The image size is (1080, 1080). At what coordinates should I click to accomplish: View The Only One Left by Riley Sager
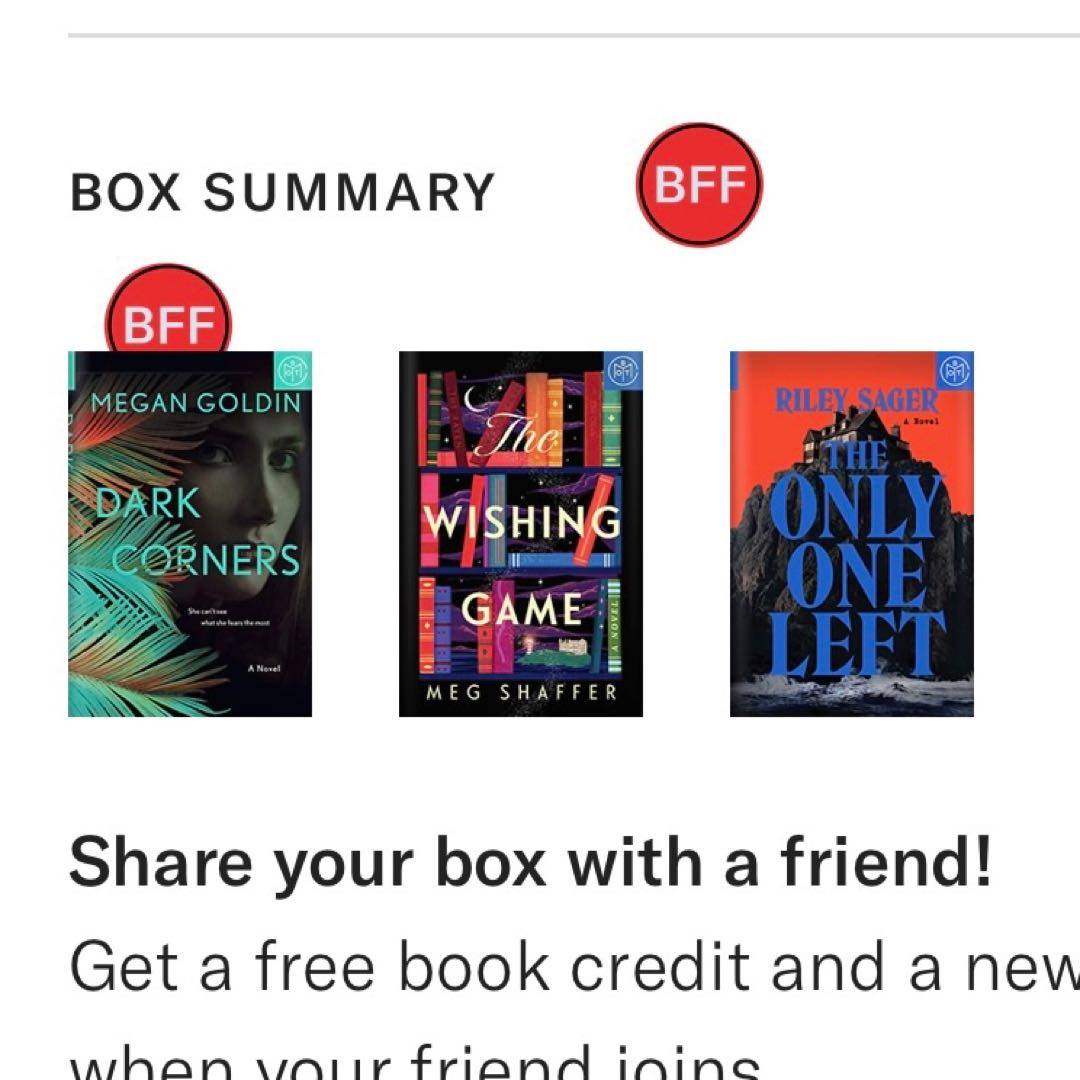(x=851, y=534)
